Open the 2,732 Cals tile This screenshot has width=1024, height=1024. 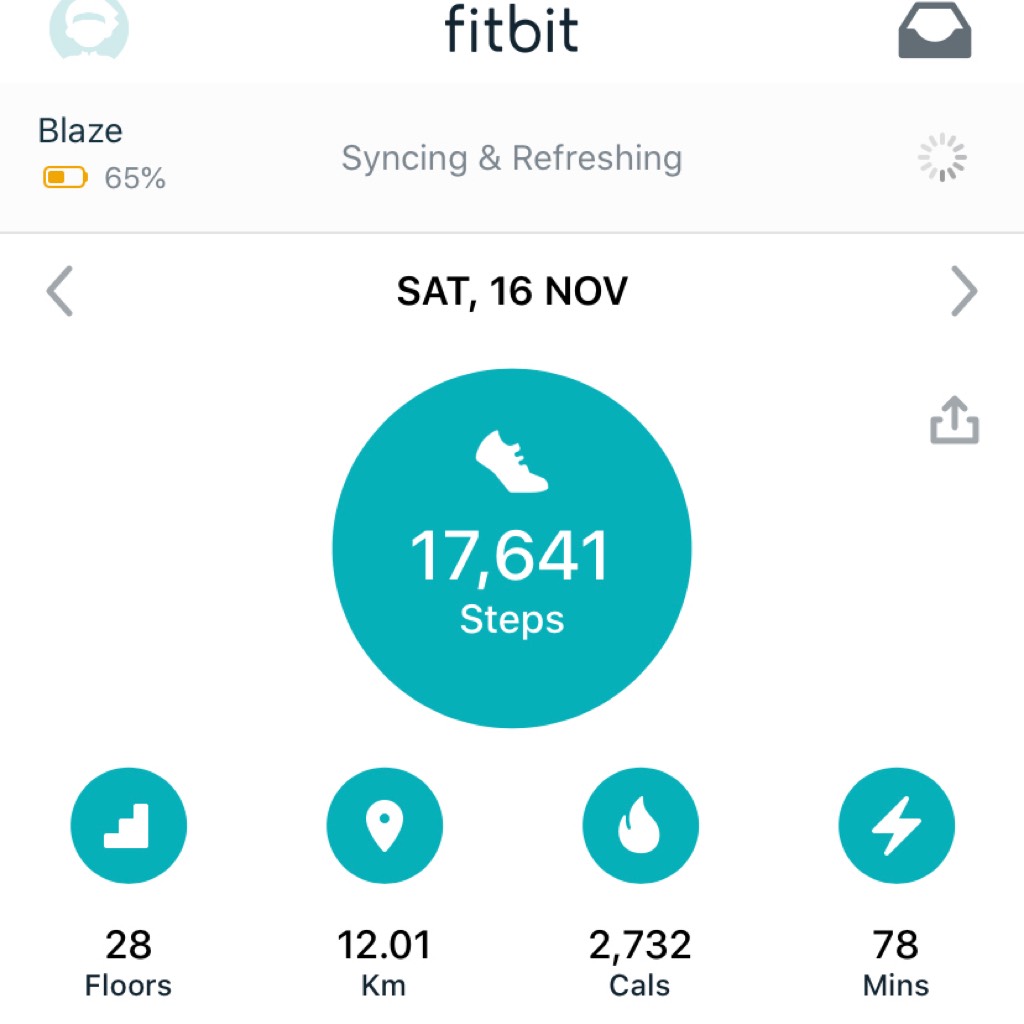click(x=640, y=826)
